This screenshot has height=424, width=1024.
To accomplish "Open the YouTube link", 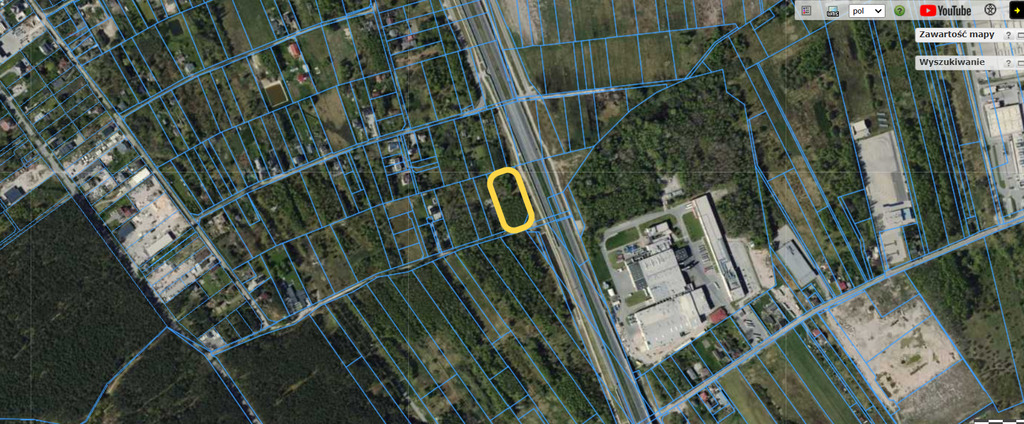I will (945, 10).
